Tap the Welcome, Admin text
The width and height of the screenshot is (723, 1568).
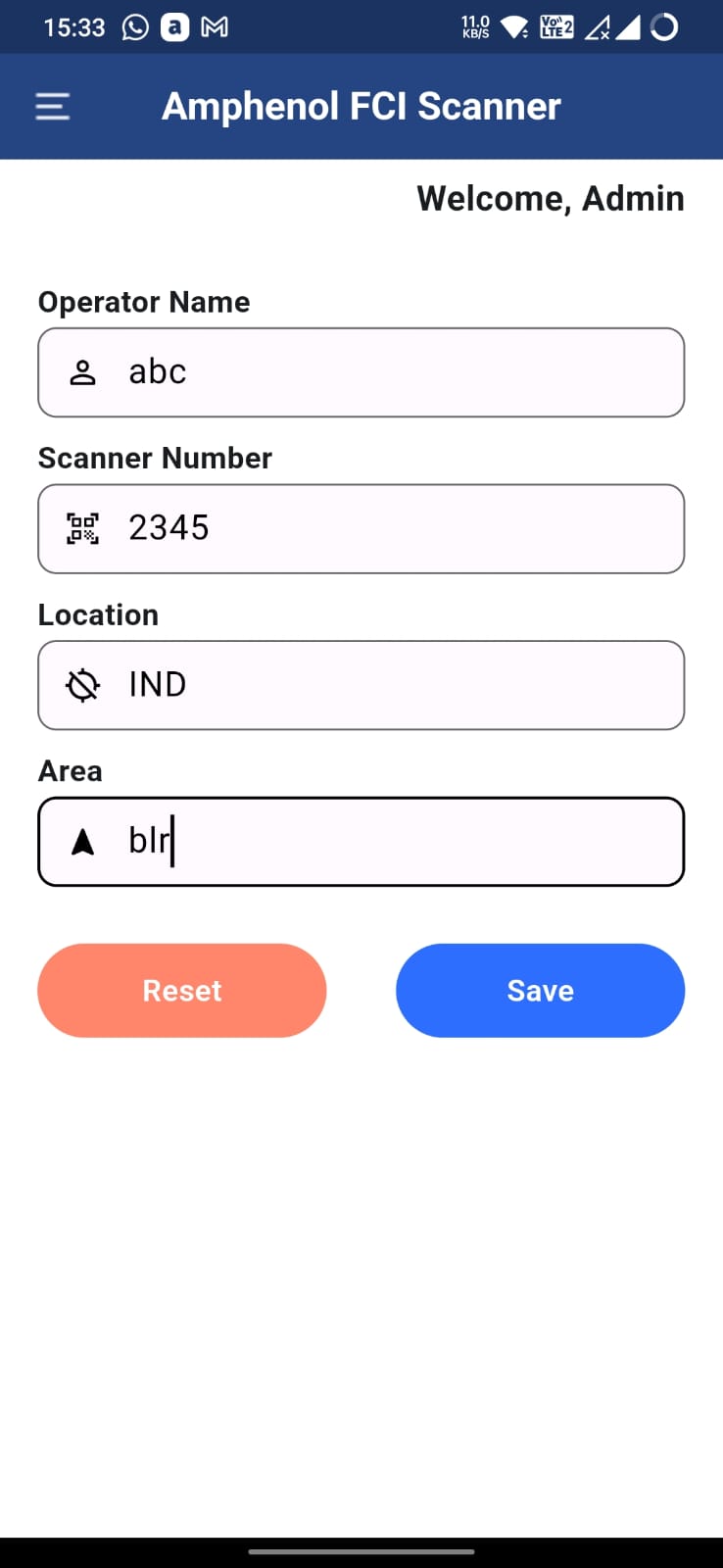point(551,198)
